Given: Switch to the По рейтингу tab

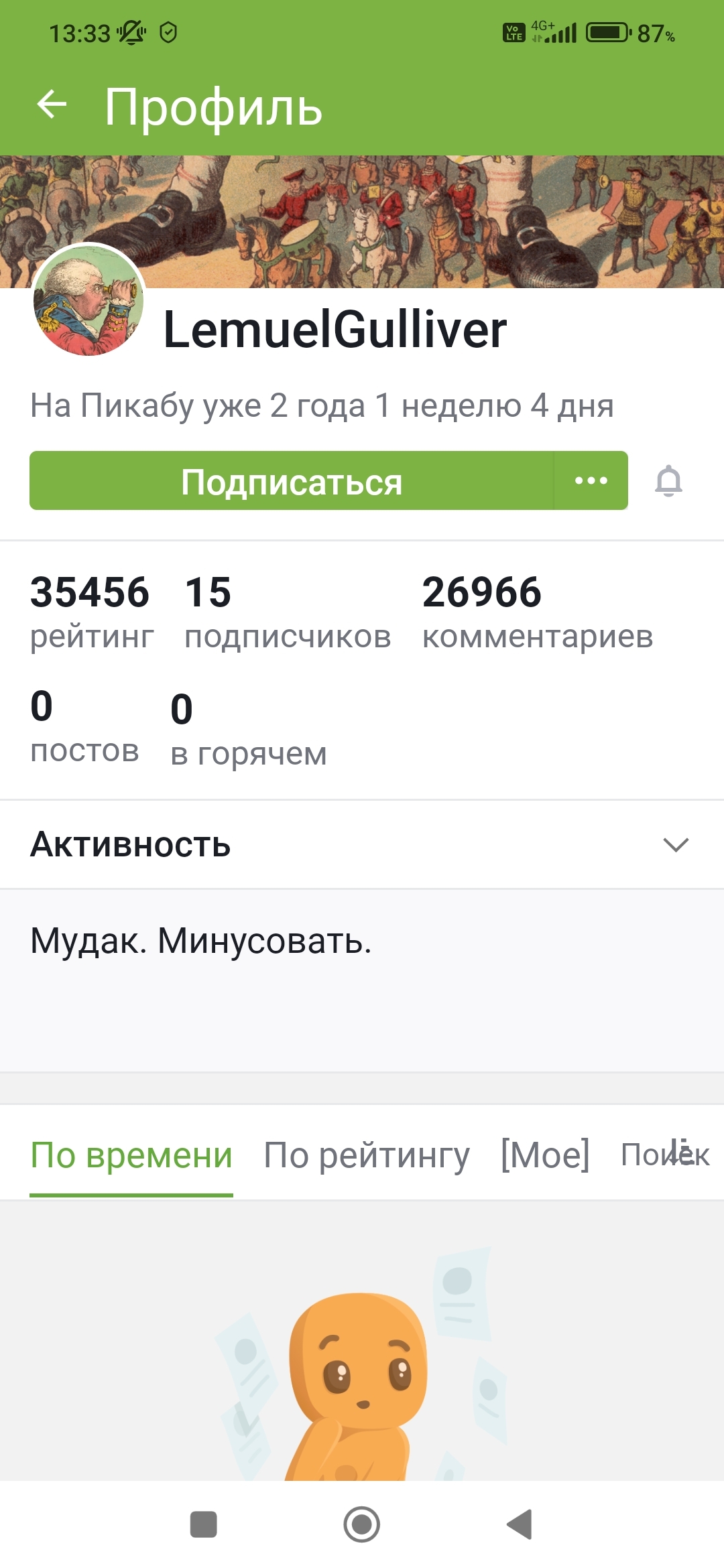Looking at the screenshot, I should [x=367, y=1155].
